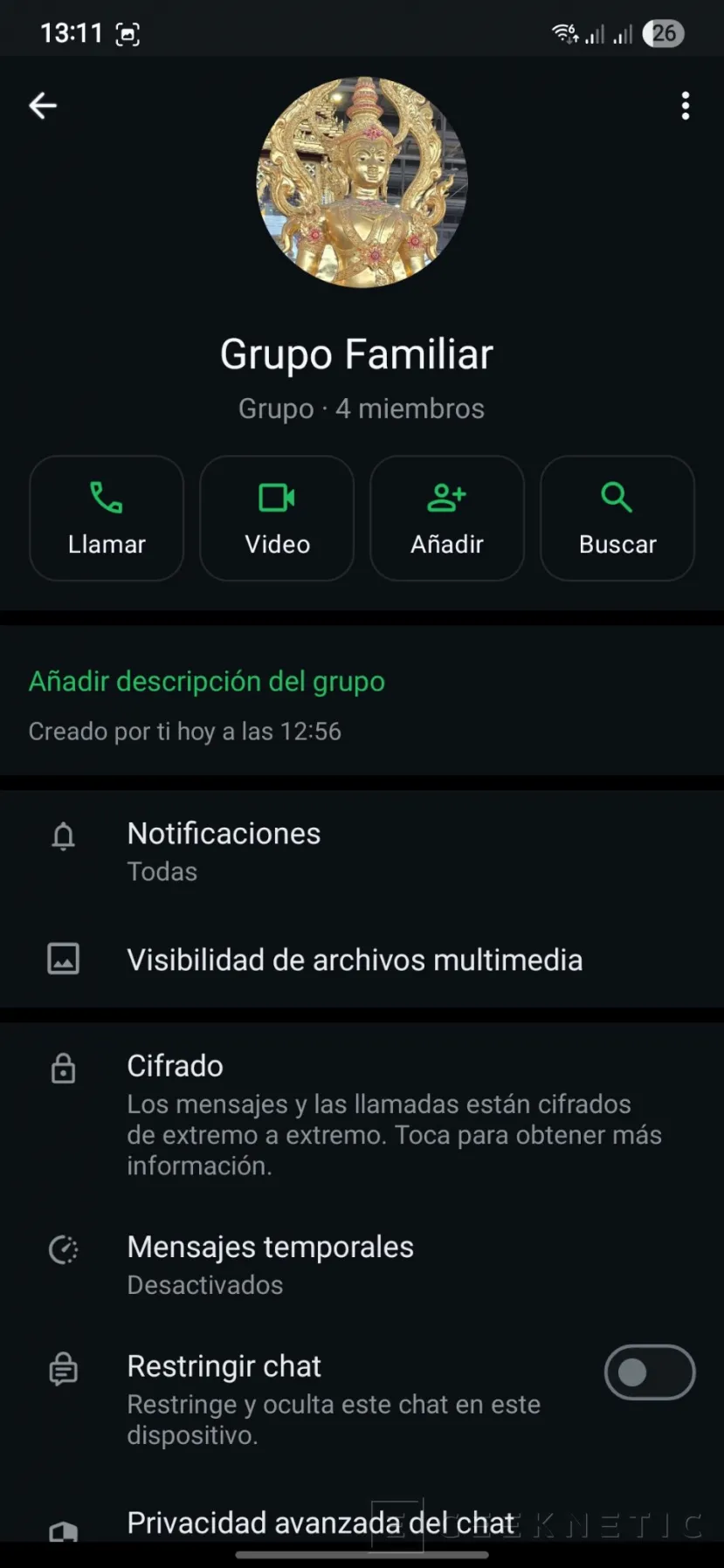Read Creado por ti hoy text
The height and width of the screenshot is (1568, 724).
pos(185,731)
